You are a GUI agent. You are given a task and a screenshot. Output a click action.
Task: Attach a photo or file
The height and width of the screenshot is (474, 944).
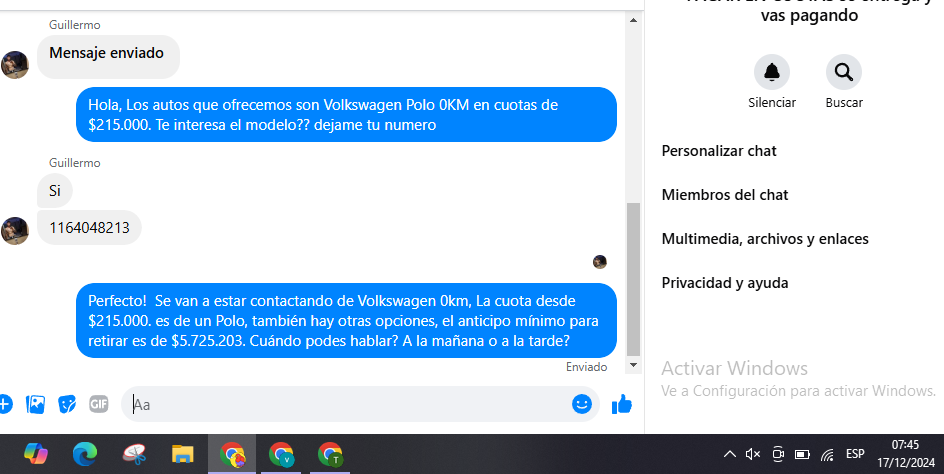coord(36,404)
